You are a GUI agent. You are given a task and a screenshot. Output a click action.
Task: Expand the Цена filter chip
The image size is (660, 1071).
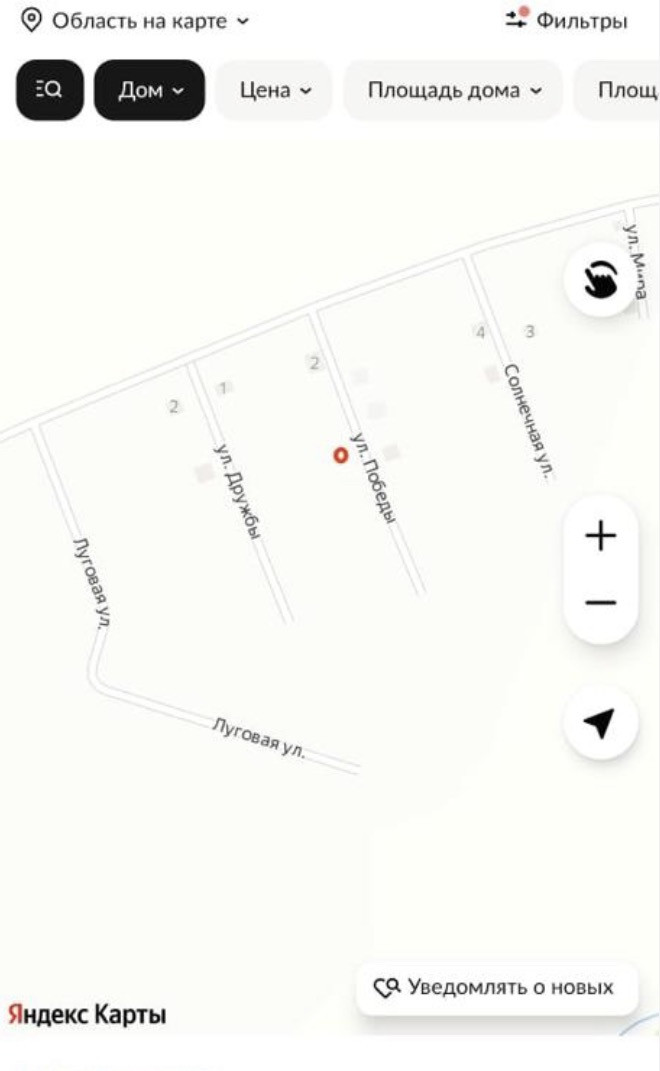pos(275,90)
